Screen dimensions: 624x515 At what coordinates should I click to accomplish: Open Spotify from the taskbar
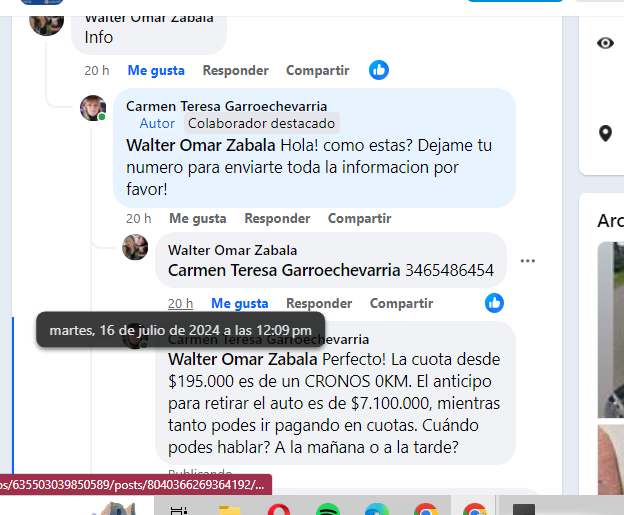(x=327, y=510)
